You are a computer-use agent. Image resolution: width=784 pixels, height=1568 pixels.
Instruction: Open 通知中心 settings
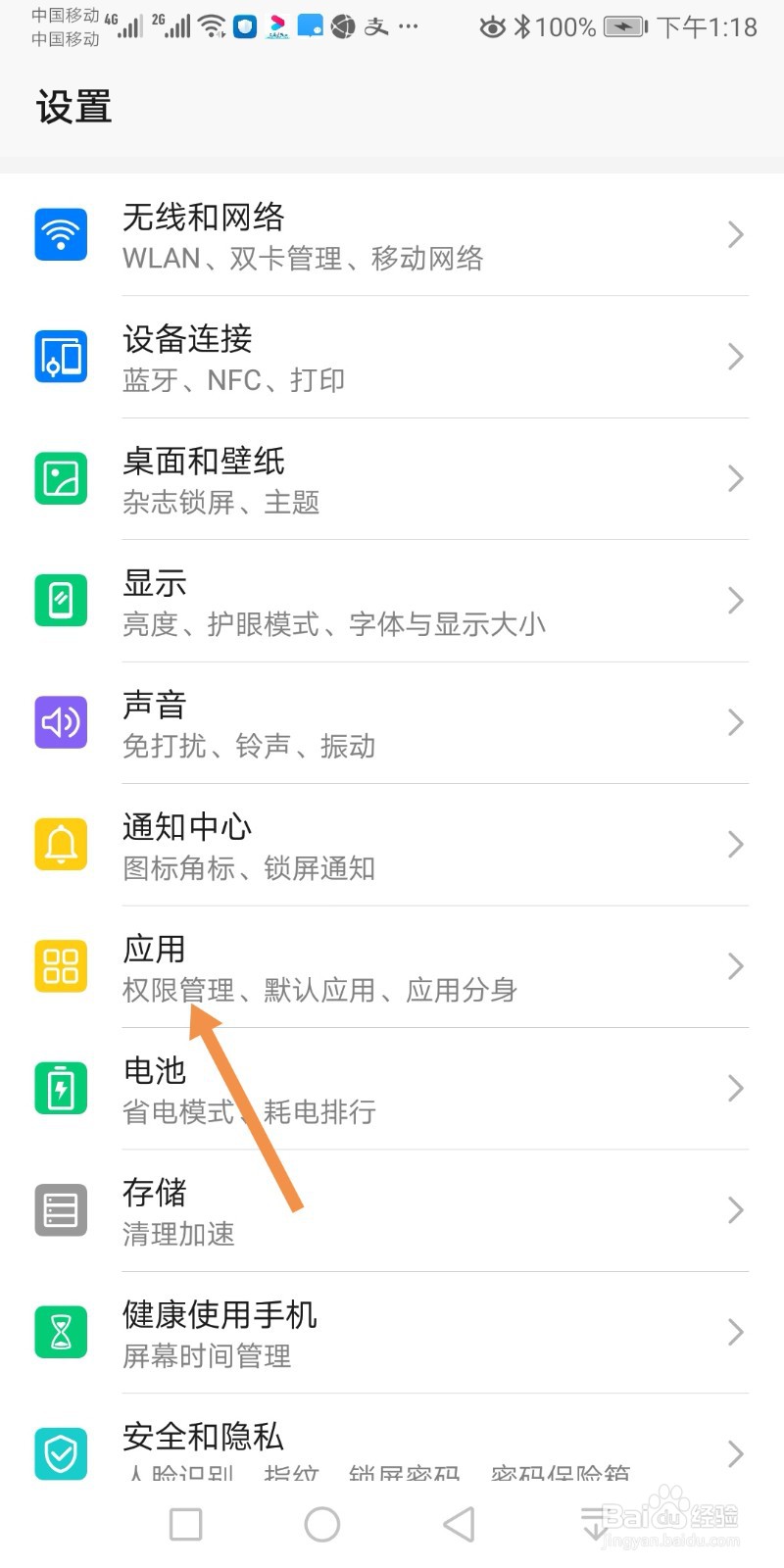click(x=392, y=845)
